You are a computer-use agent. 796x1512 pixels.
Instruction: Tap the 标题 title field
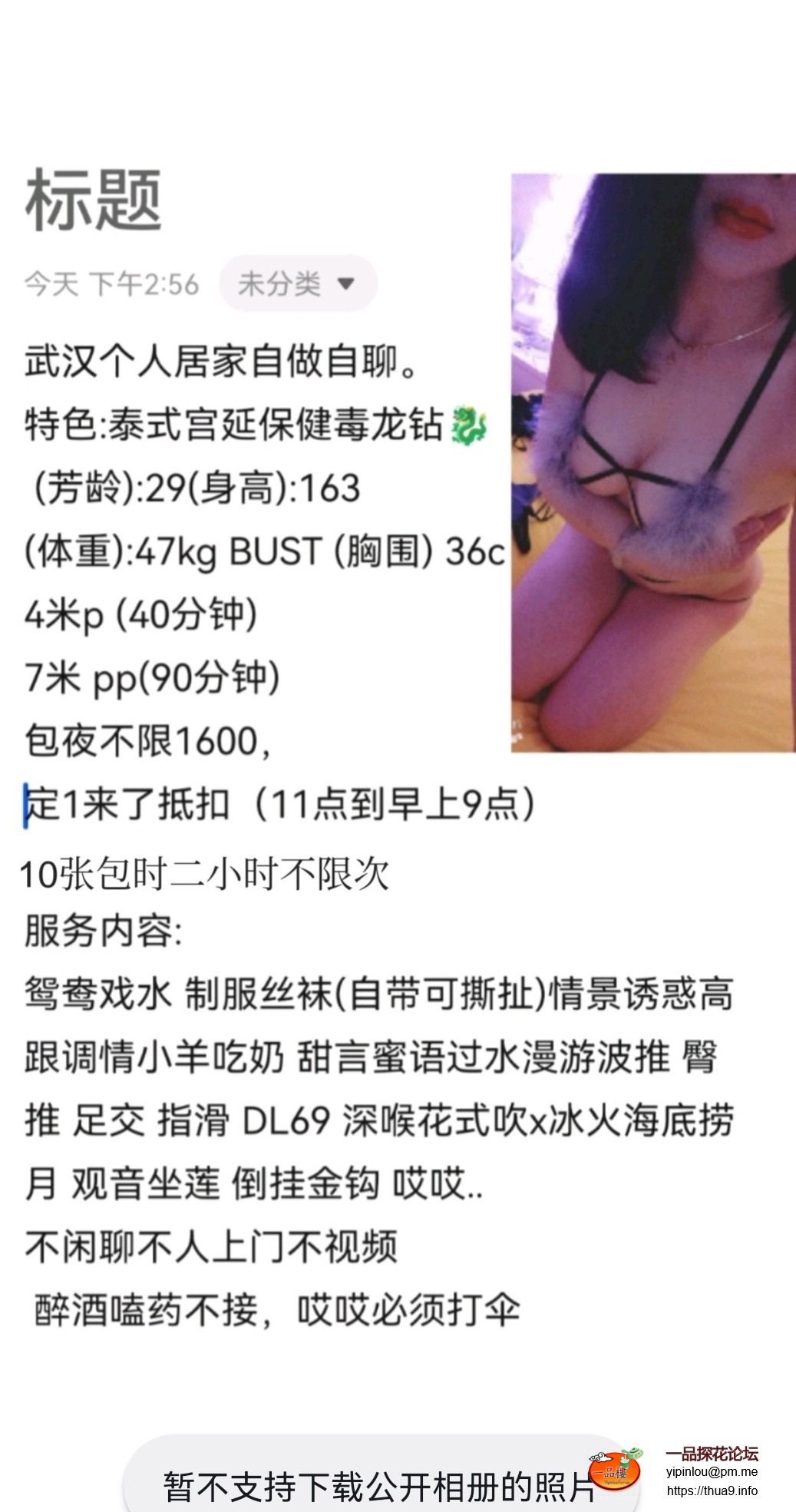(x=94, y=201)
